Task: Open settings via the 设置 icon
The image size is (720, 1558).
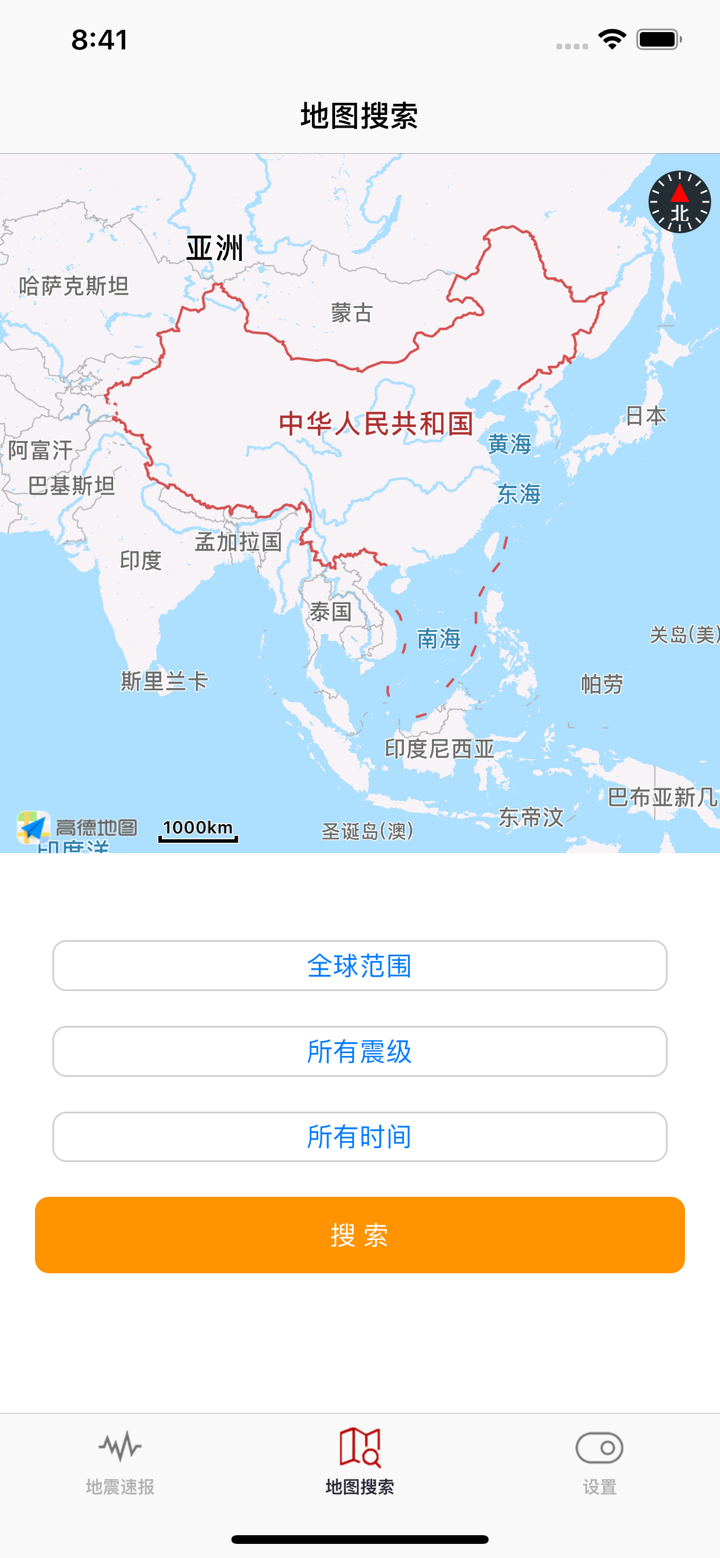Action: coord(599,1447)
